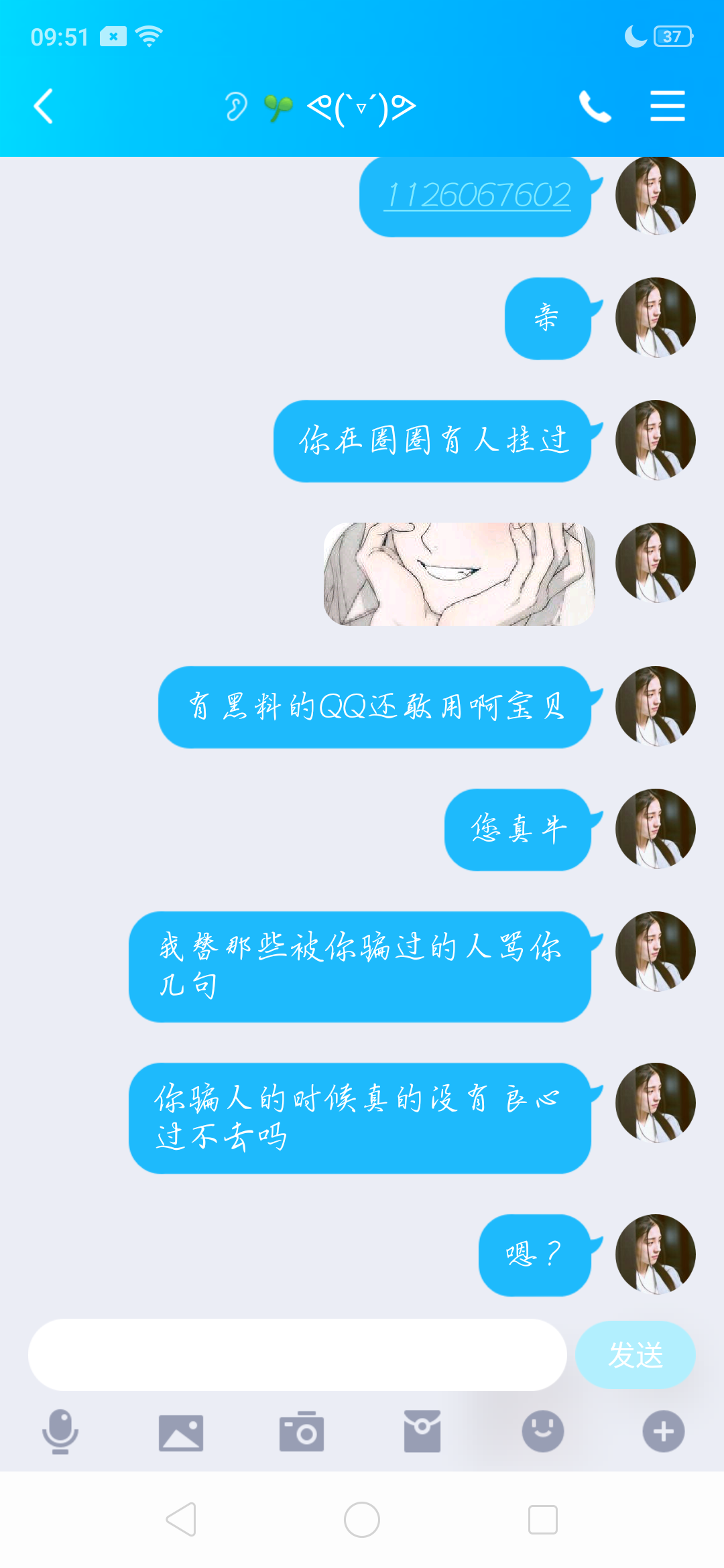Viewport: 724px width, 1568px height.
Task: Focus the message text input field
Action: (297, 1355)
